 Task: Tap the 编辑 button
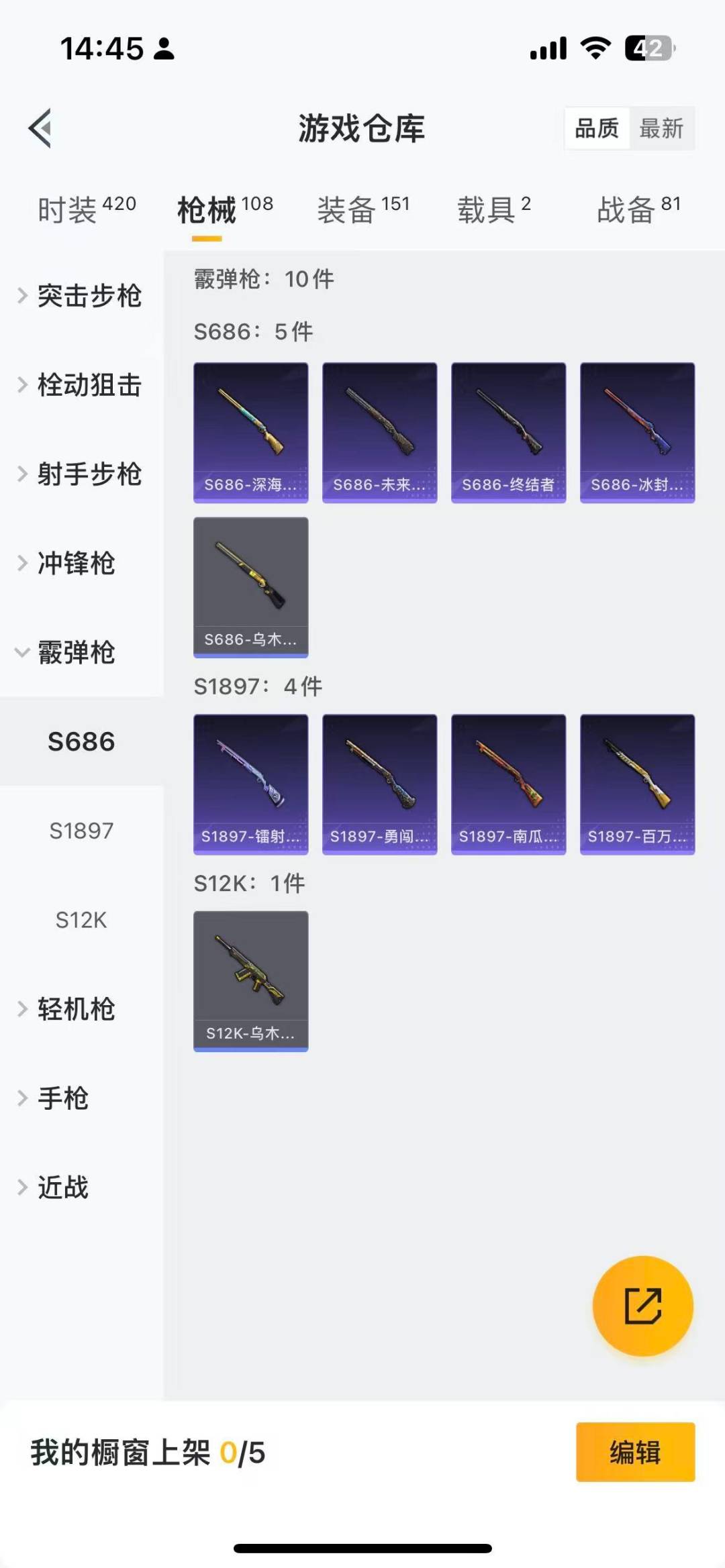click(635, 1452)
